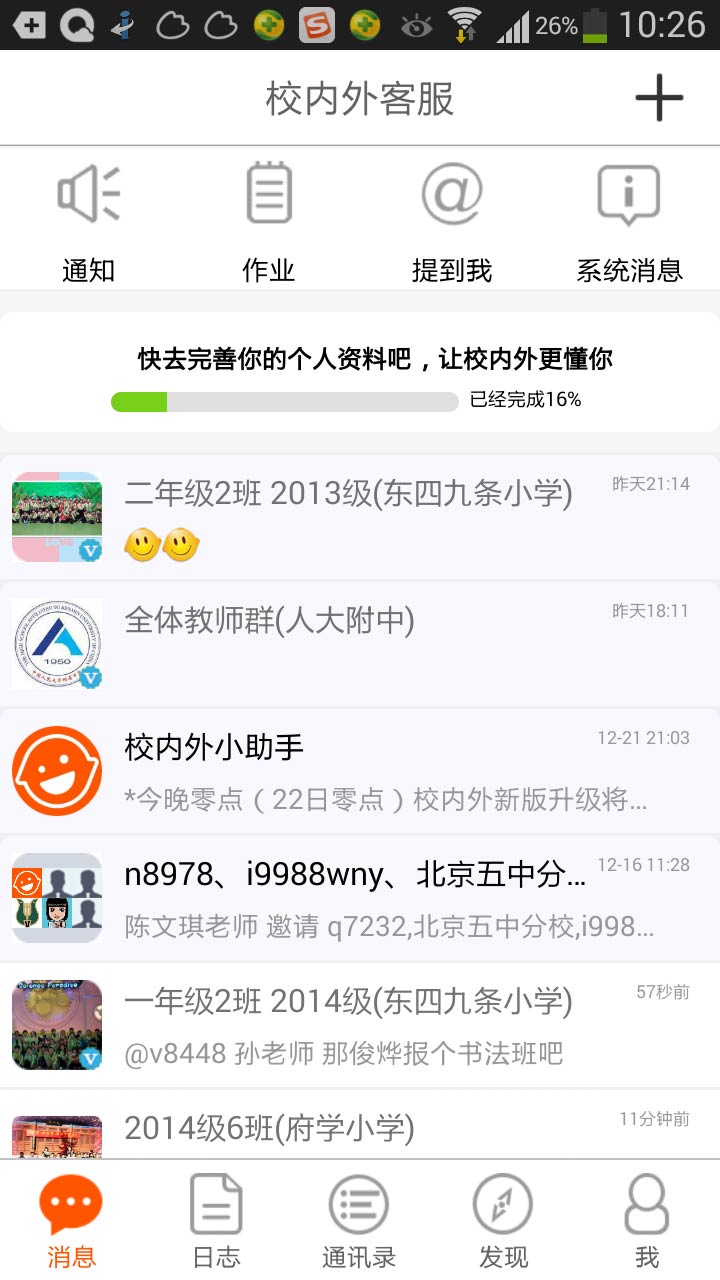Open the 我 profile tab
This screenshot has height=1280, width=720.
pos(647,1220)
